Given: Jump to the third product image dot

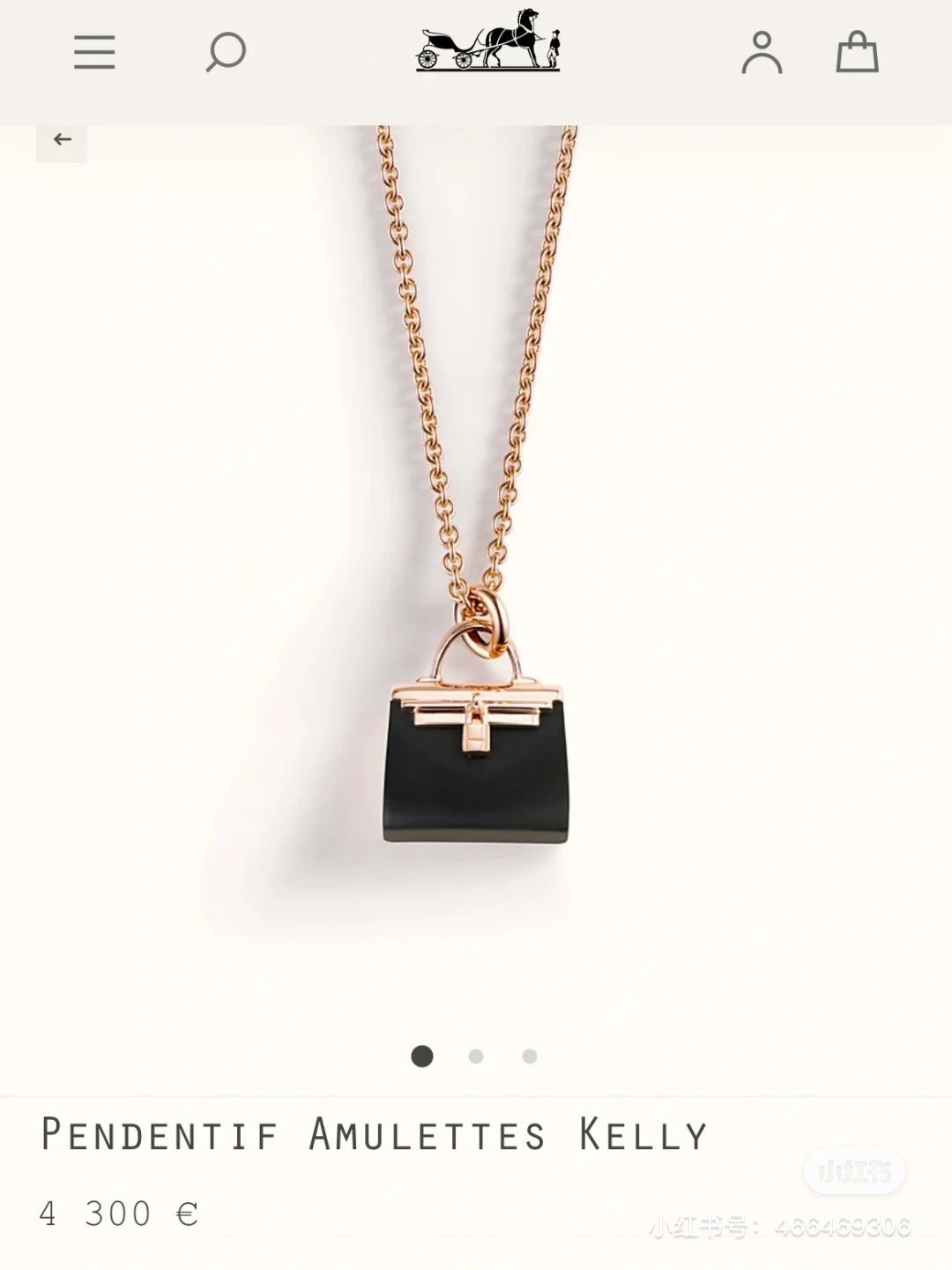Looking at the screenshot, I should coord(530,1056).
